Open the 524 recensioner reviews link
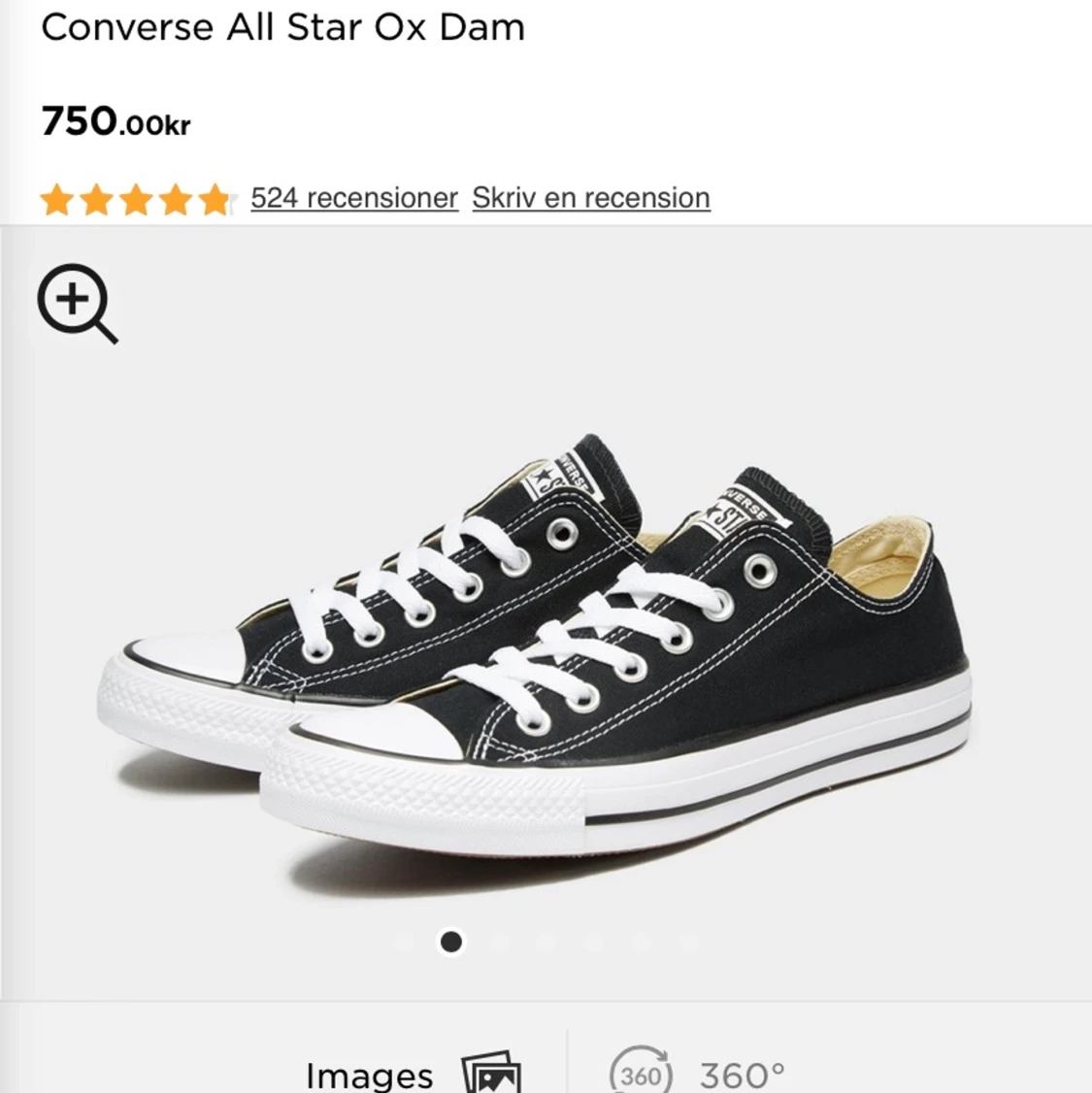Screen dimensions: 1092x1093 (x=354, y=198)
